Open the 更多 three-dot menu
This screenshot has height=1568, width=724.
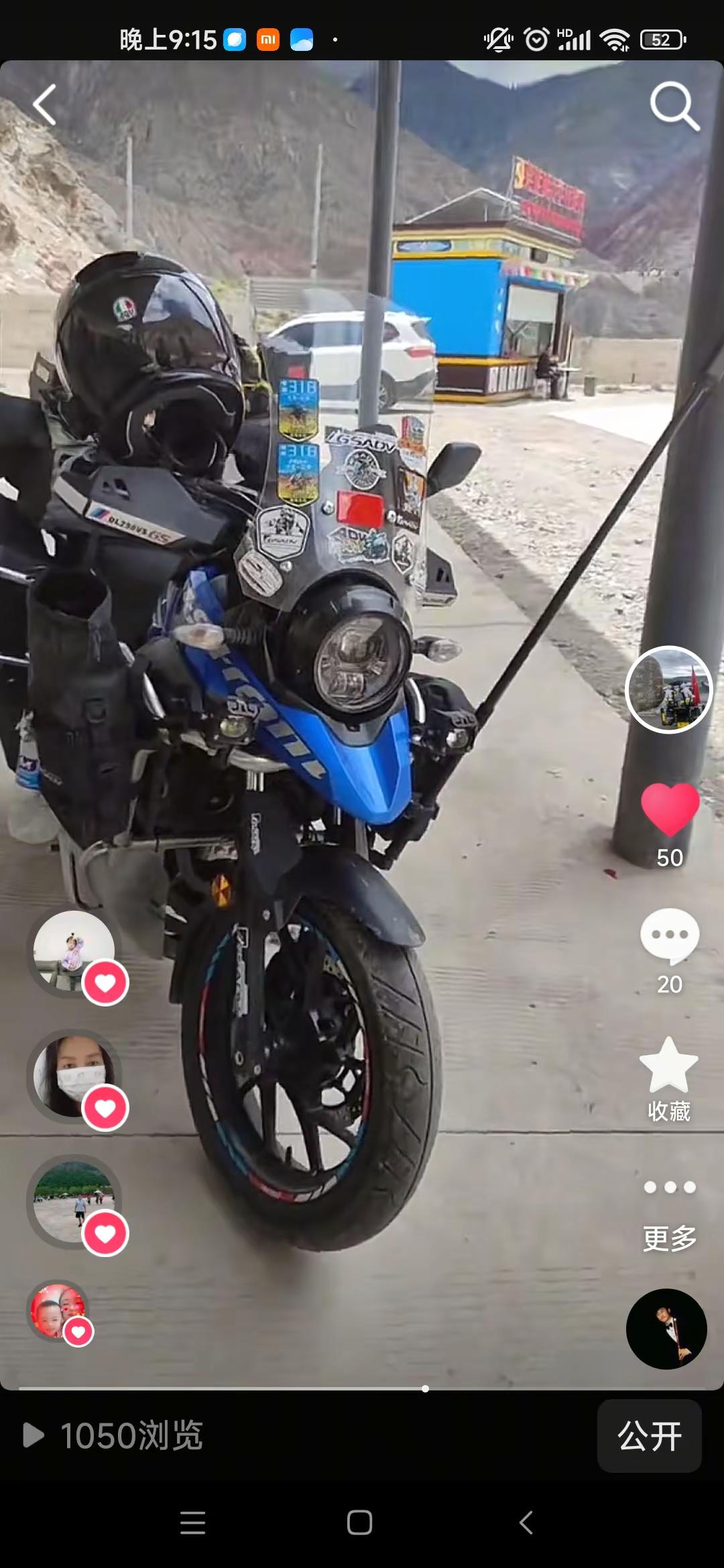click(x=670, y=1188)
